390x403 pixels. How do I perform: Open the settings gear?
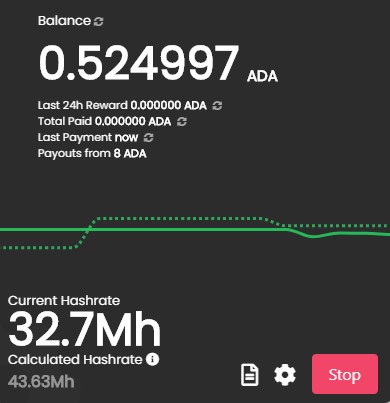point(285,375)
